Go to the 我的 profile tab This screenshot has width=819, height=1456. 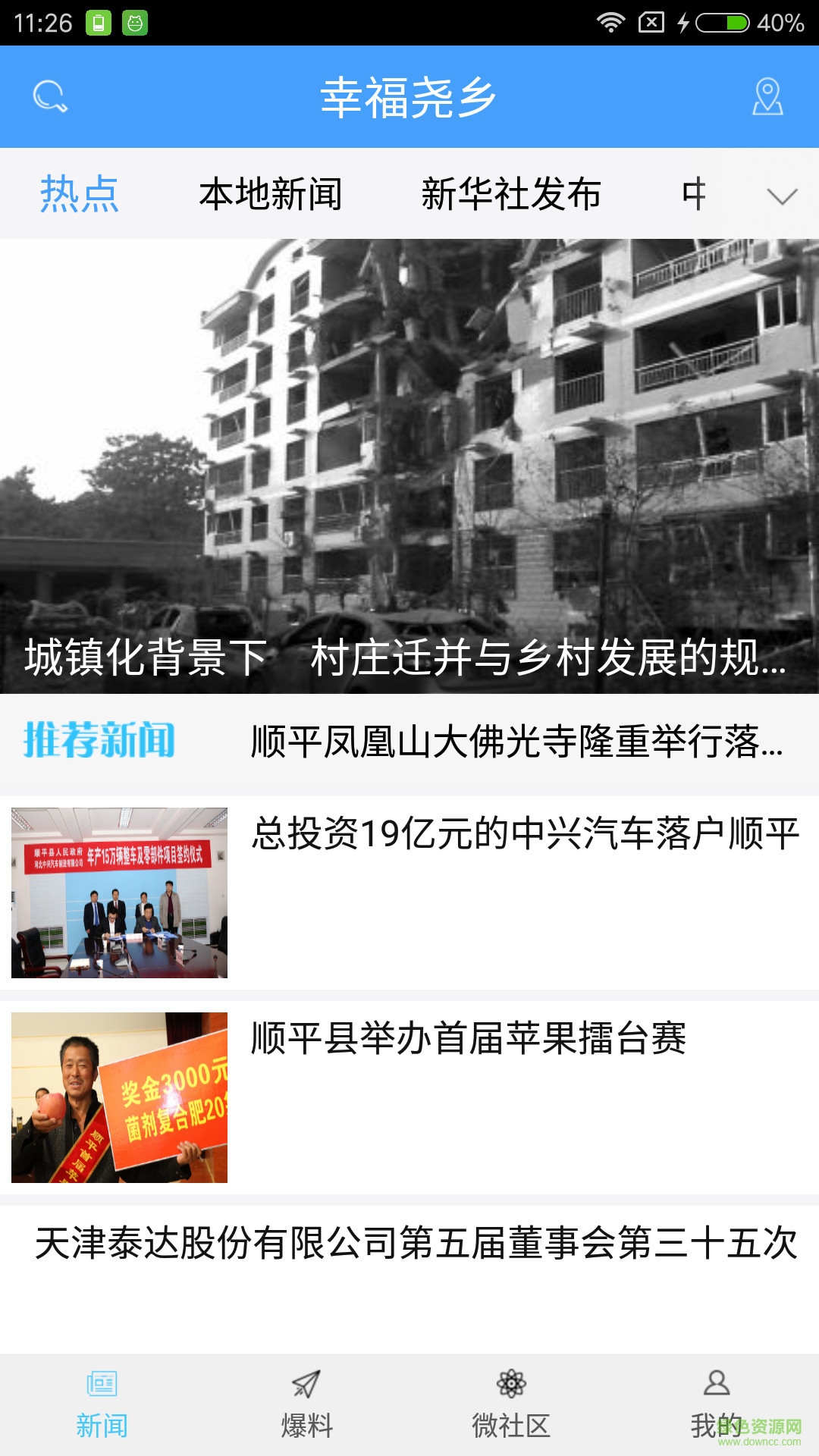pyautogui.click(x=716, y=1404)
